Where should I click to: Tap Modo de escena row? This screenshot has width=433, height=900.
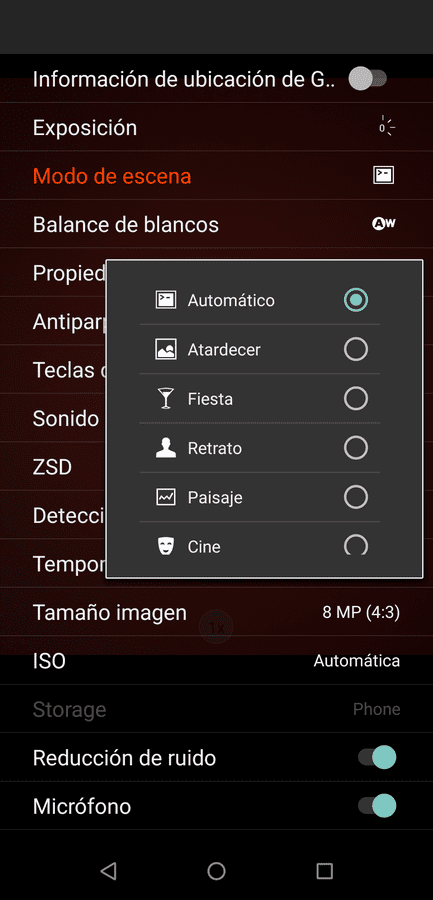216,176
